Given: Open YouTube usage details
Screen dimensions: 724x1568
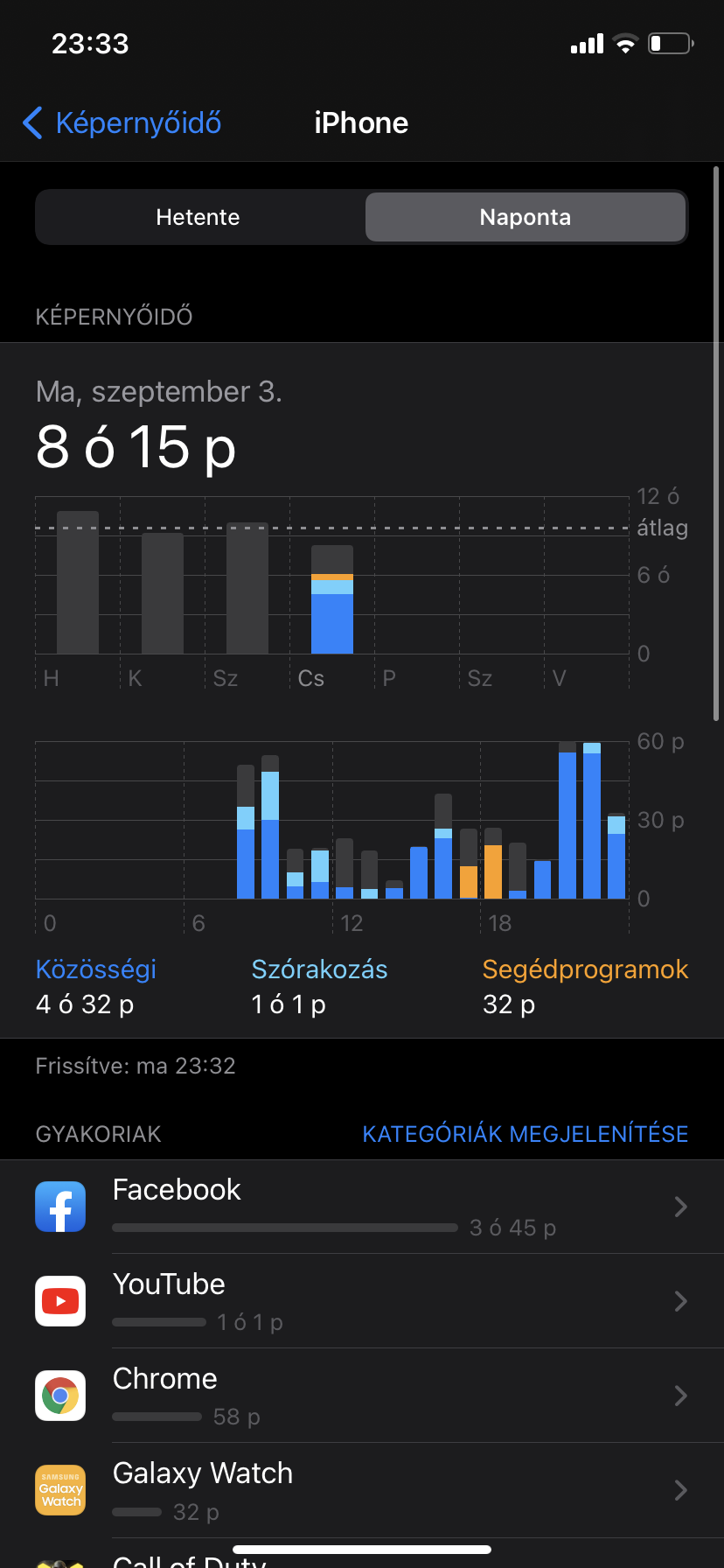Looking at the screenshot, I should (x=362, y=1301).
